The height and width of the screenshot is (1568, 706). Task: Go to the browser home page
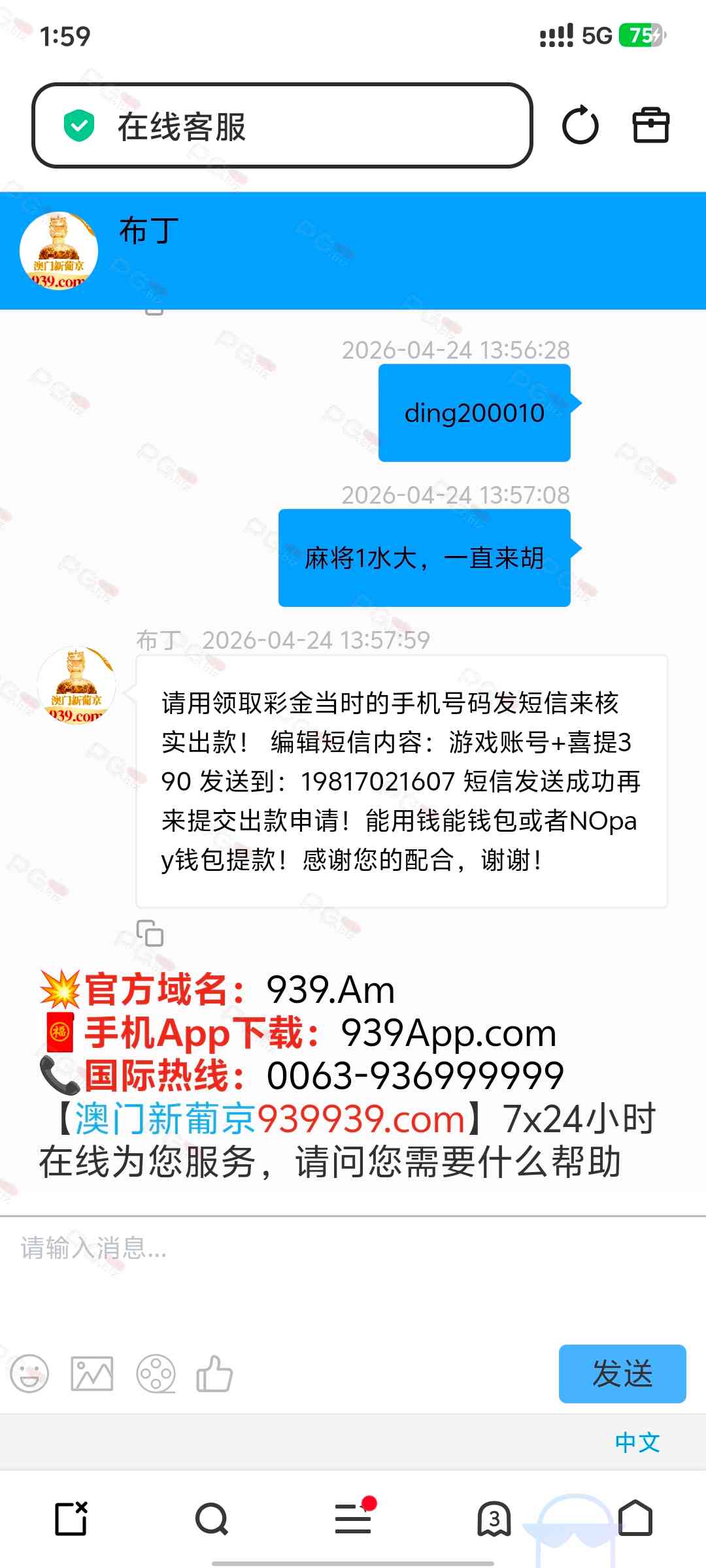click(635, 1518)
